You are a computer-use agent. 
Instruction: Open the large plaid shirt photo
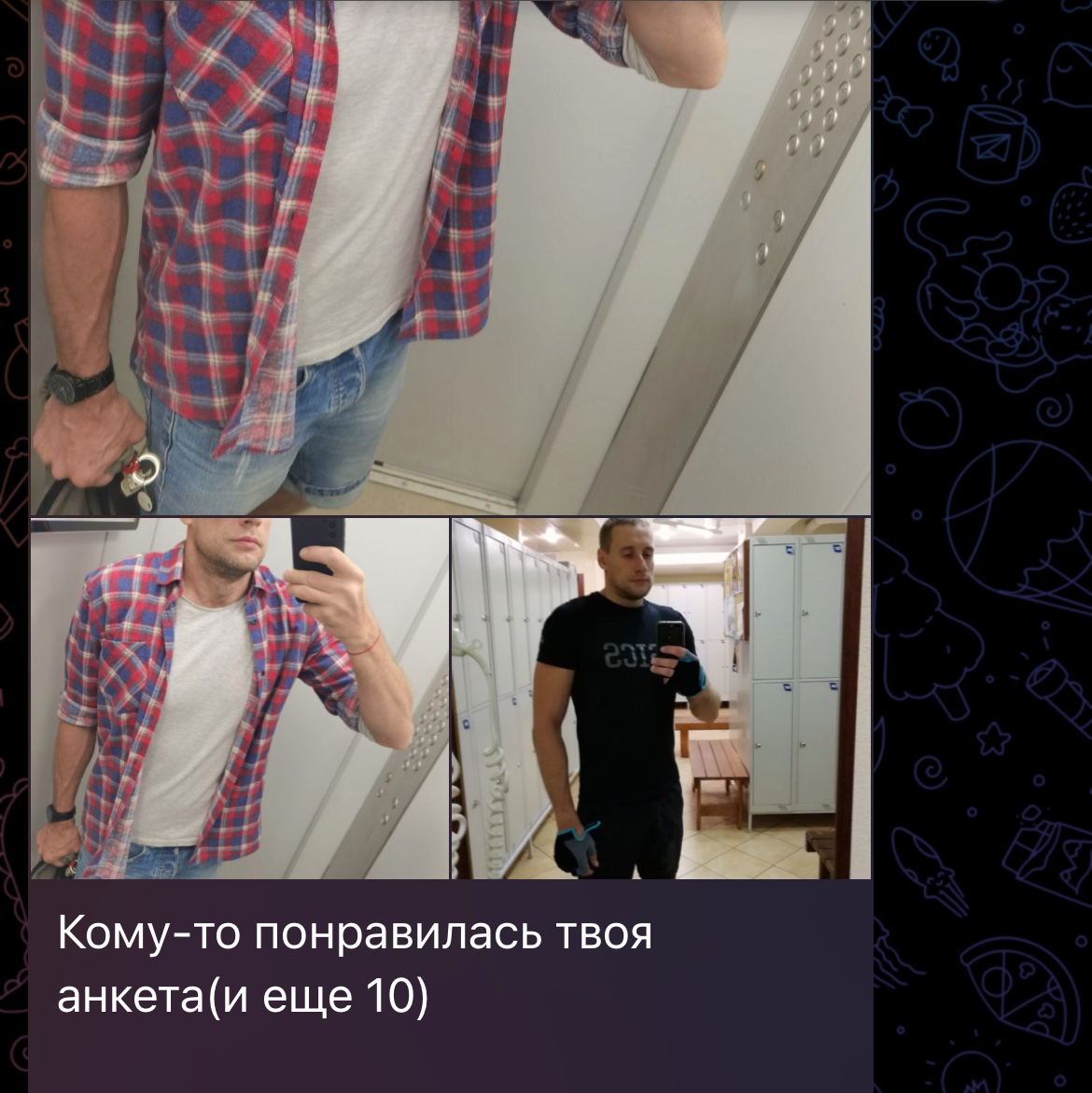pos(450,258)
